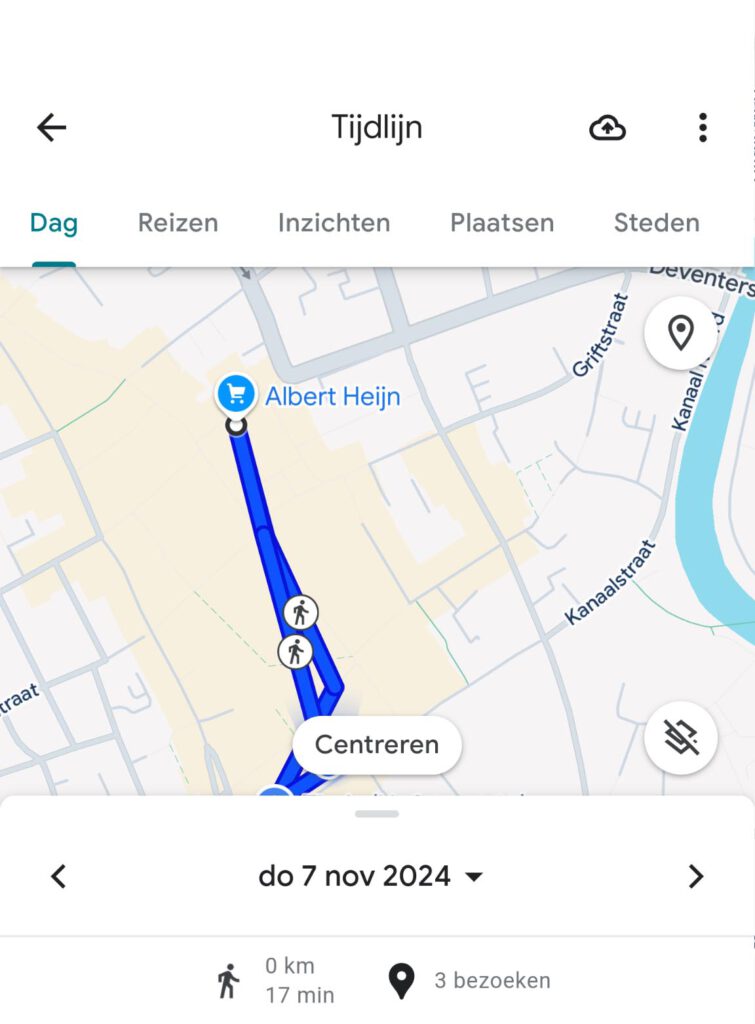Select the Dag tab
This screenshot has height=1024, width=755.
click(x=54, y=223)
